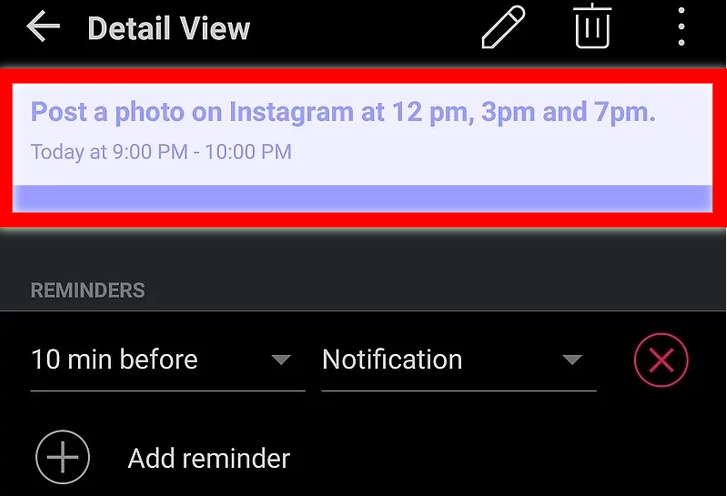Edit this event with the pencil icon
This screenshot has width=727, height=496.
pyautogui.click(x=502, y=27)
